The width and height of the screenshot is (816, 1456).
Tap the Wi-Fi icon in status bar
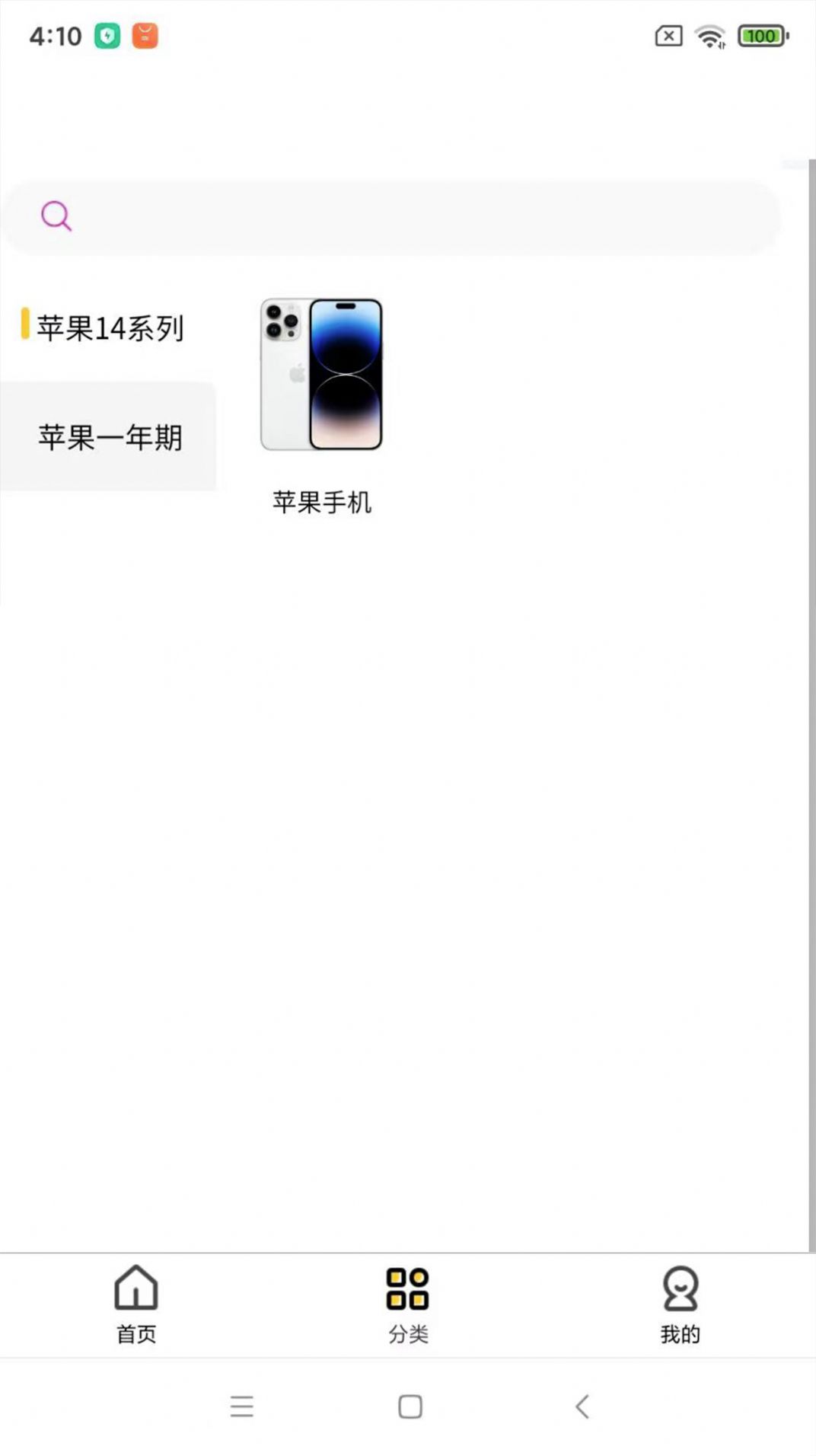point(709,35)
